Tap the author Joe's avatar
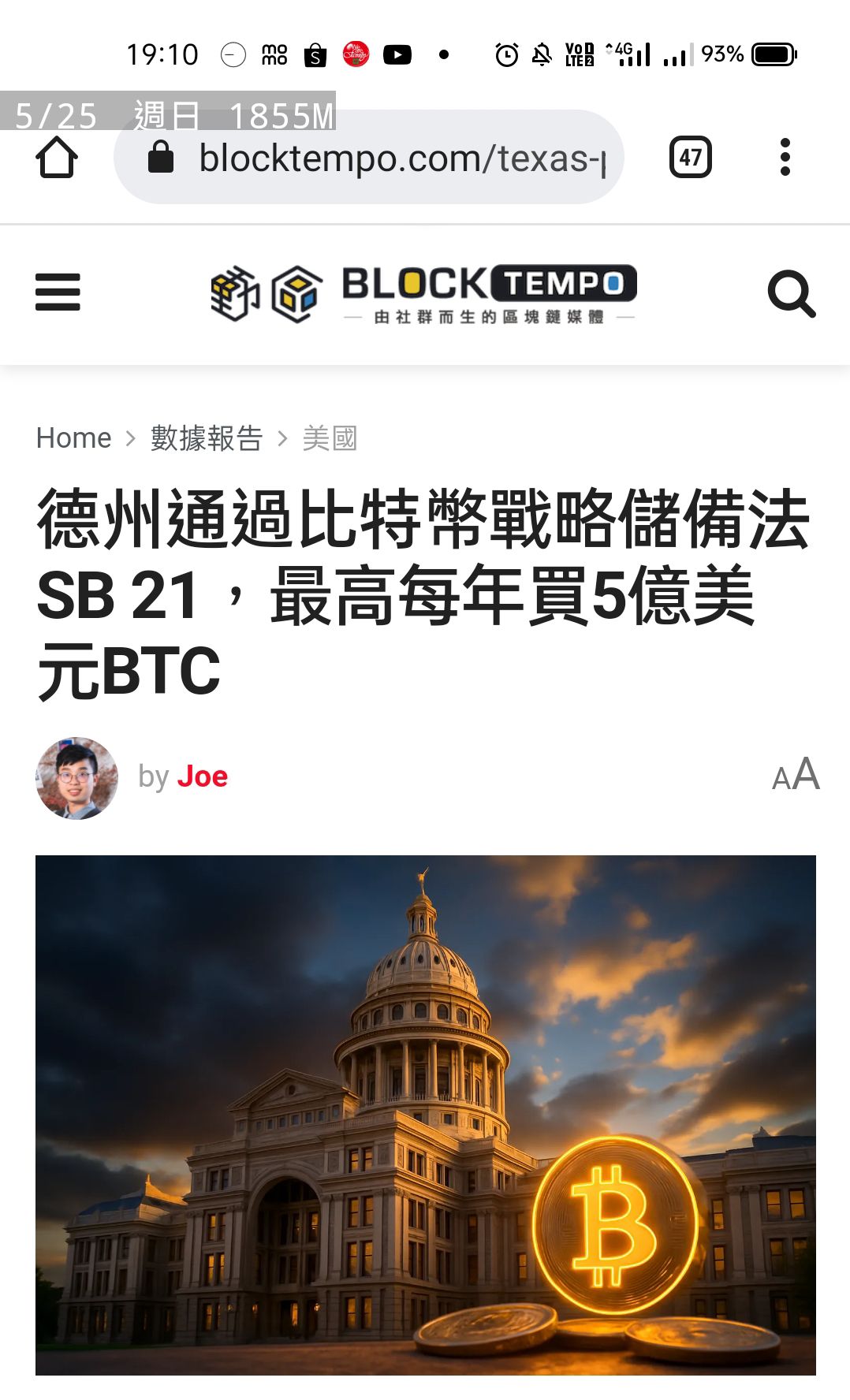Screen dimensions: 850x1400 click(76, 776)
